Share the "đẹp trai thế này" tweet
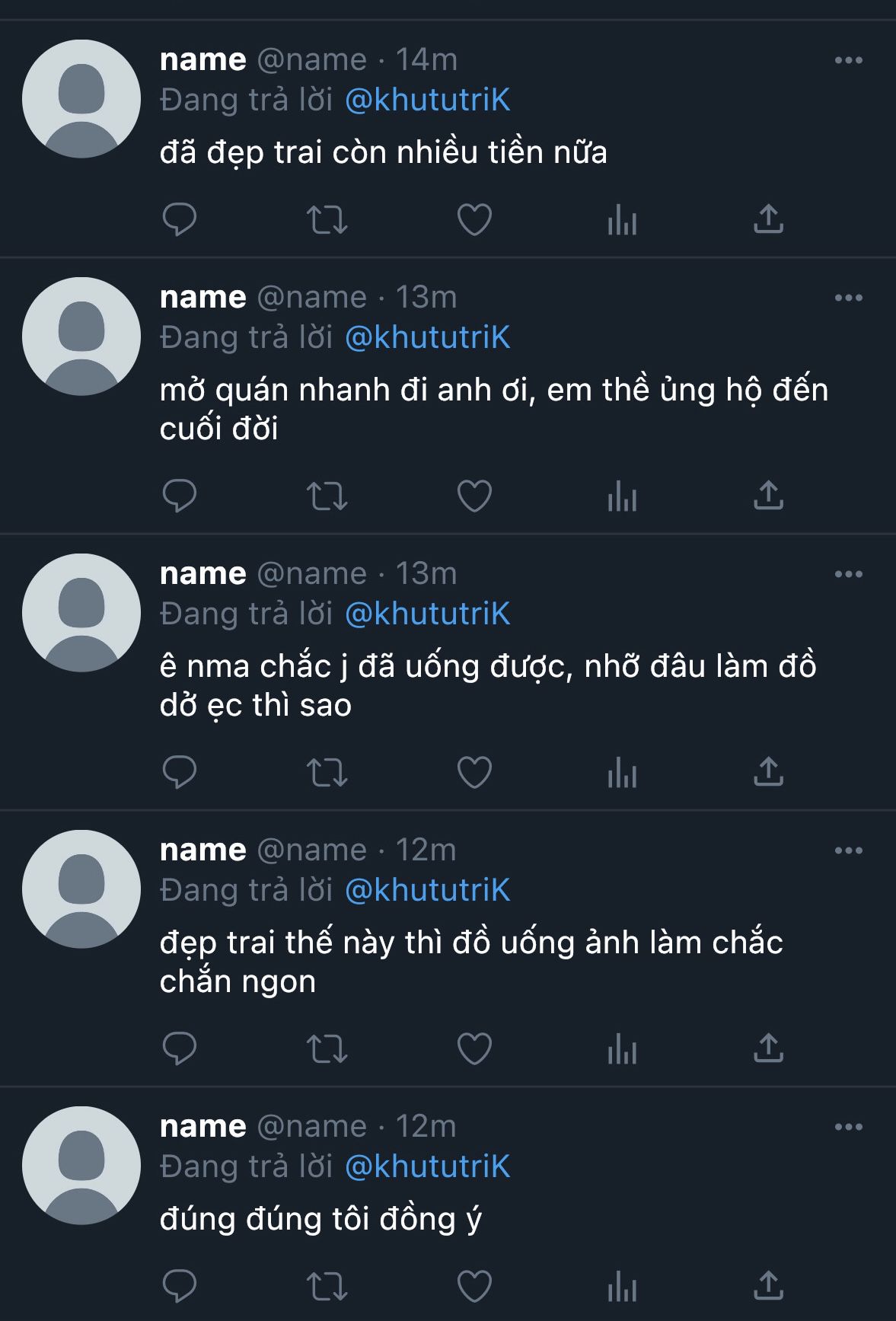The width and height of the screenshot is (896, 1321). click(x=768, y=1048)
